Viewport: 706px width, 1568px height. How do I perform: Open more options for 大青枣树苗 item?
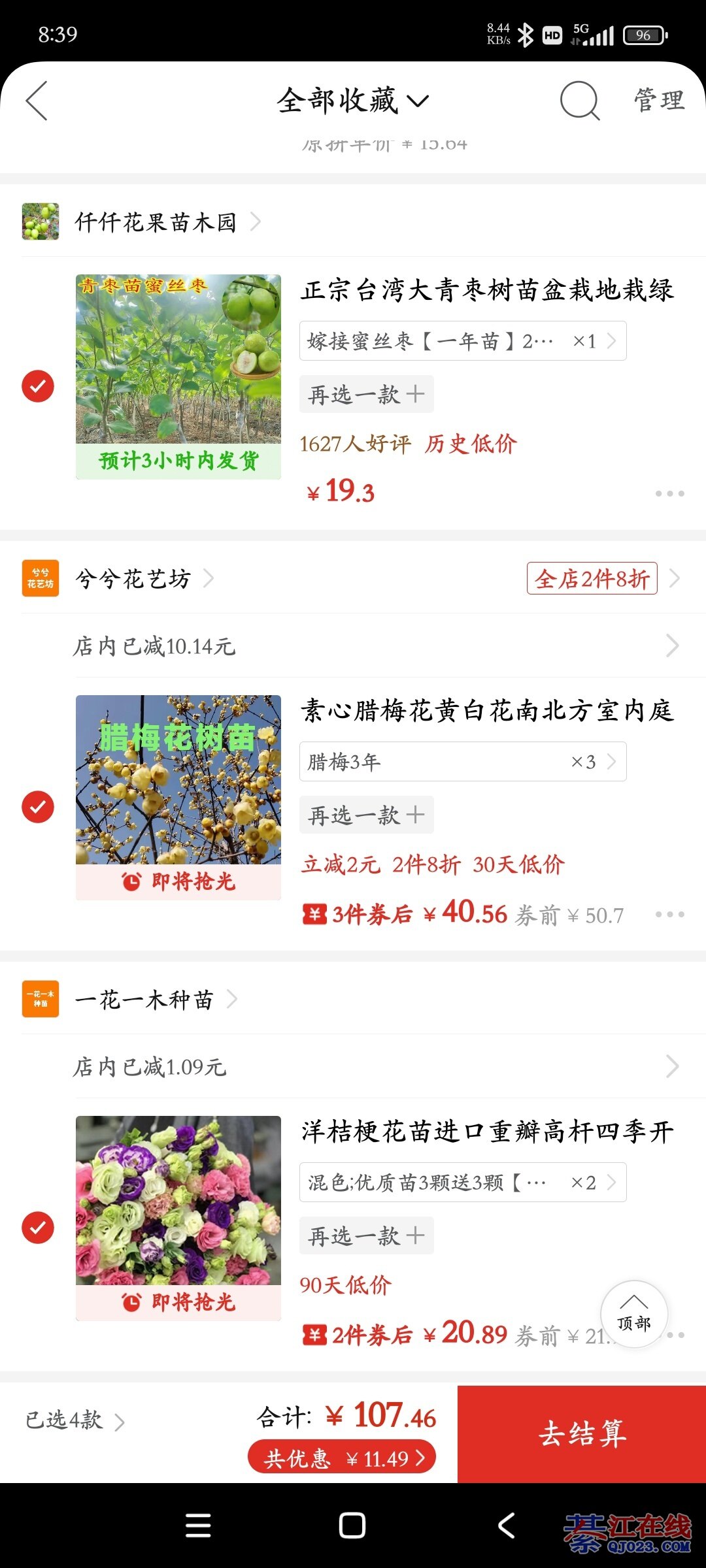click(x=669, y=494)
